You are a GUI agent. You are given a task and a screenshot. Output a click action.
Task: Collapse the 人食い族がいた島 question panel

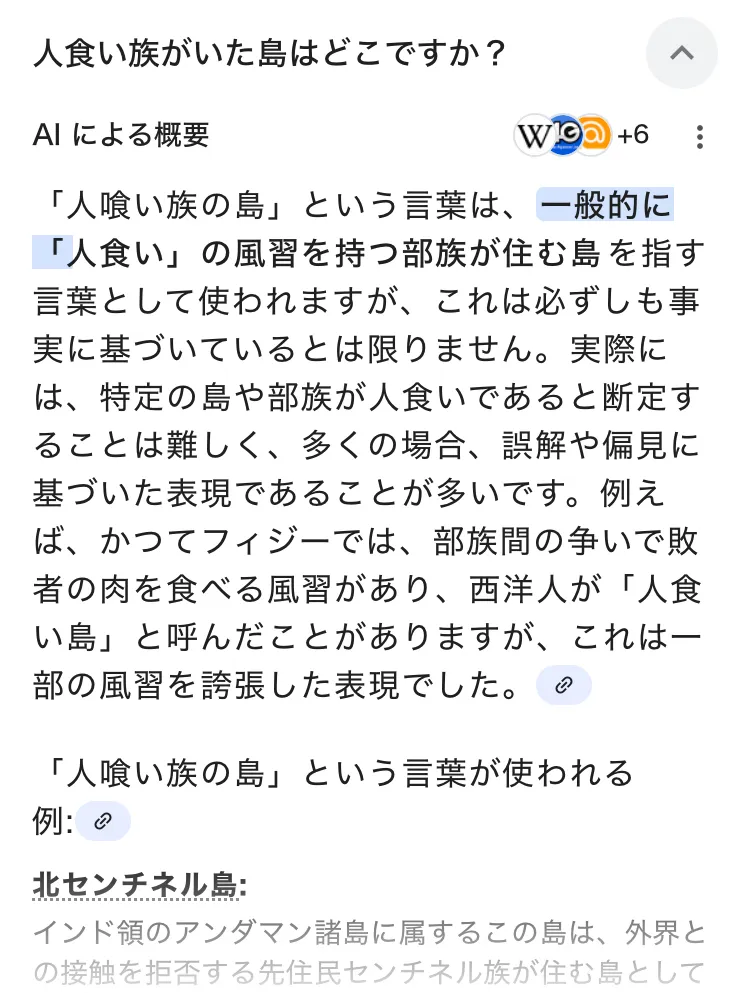(682, 53)
